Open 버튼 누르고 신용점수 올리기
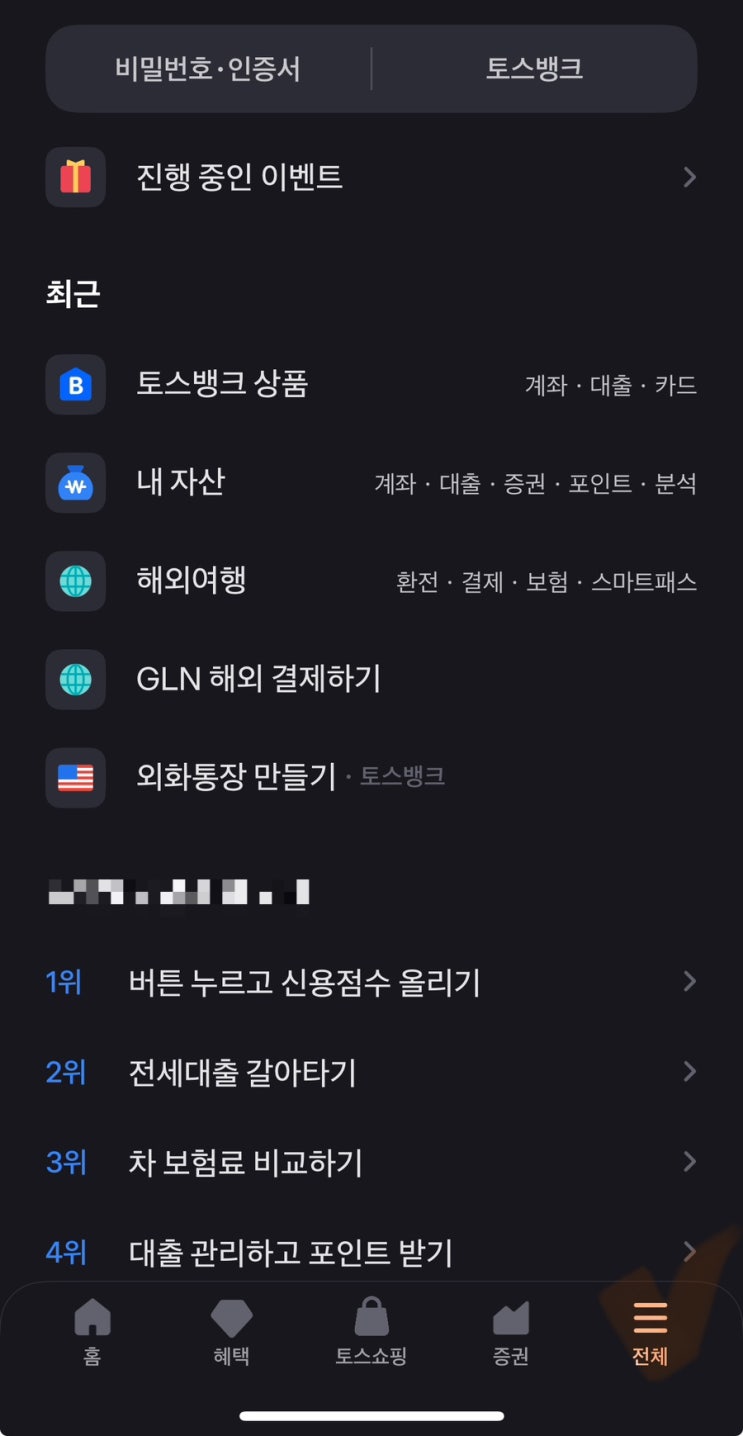This screenshot has height=1436, width=743. click(371, 982)
